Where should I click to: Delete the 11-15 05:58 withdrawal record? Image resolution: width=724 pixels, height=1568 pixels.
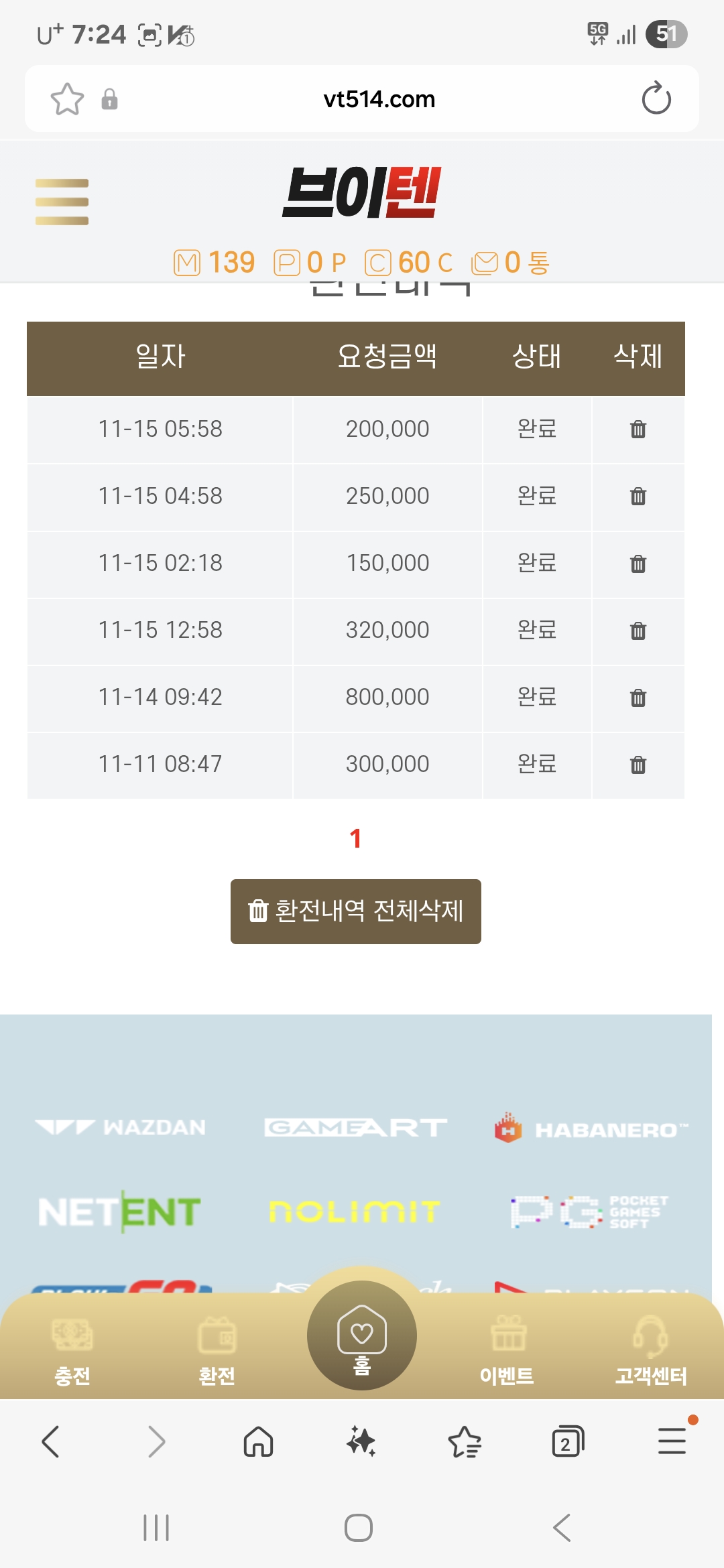click(638, 429)
